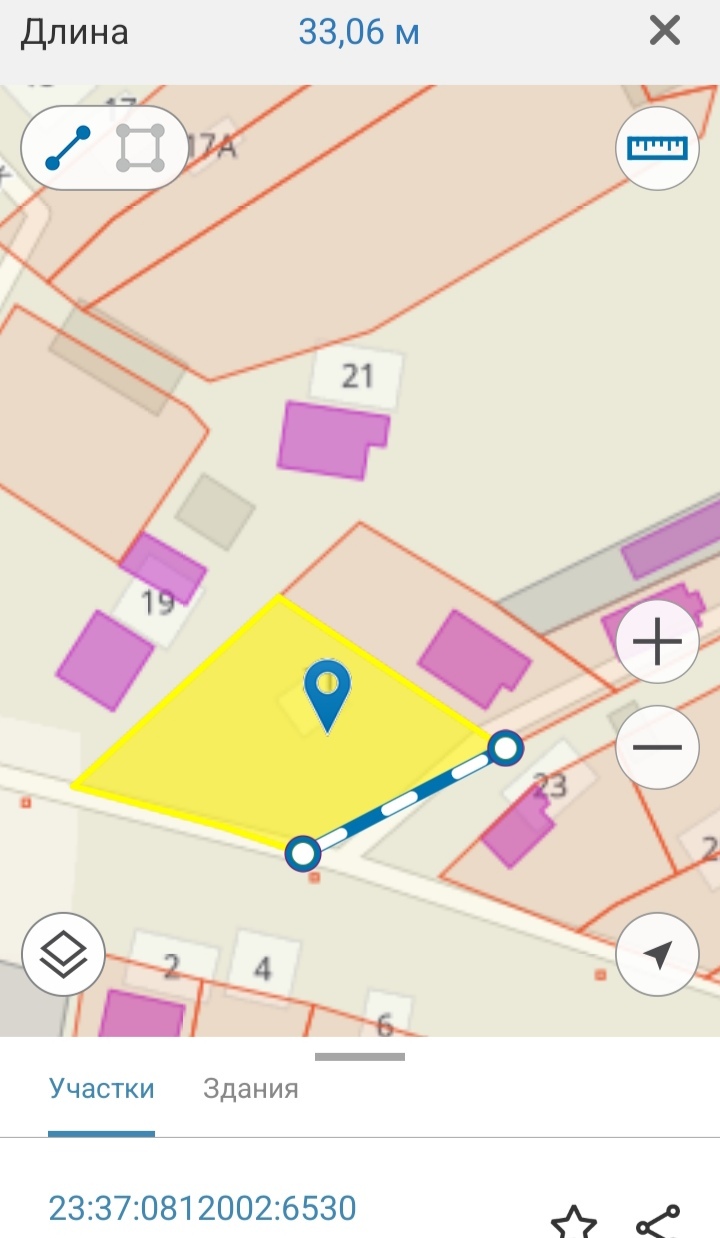Switch to the Здания tab
Viewport: 720px width, 1238px height.
click(x=250, y=1088)
